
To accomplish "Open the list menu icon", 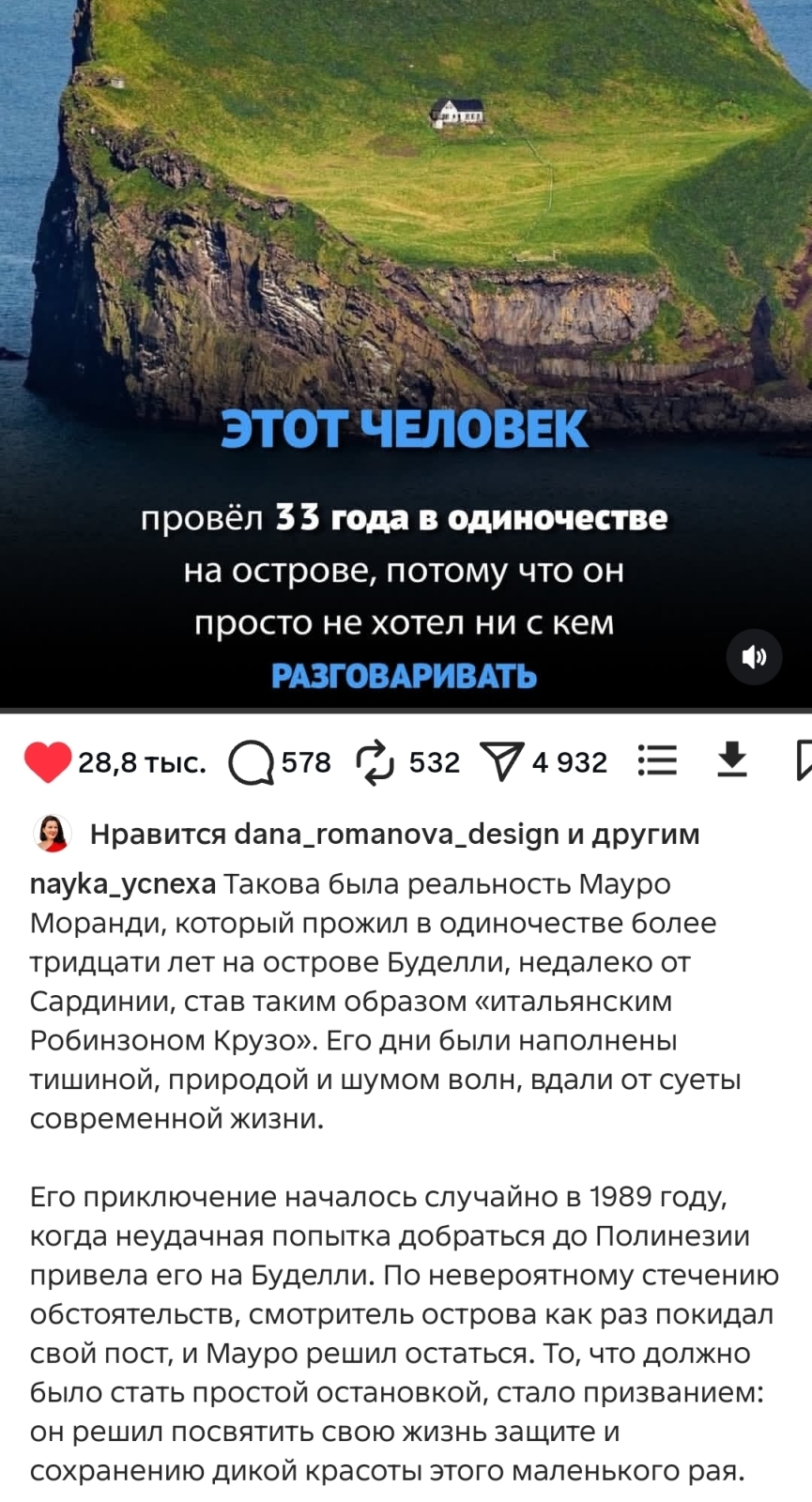I will click(657, 760).
